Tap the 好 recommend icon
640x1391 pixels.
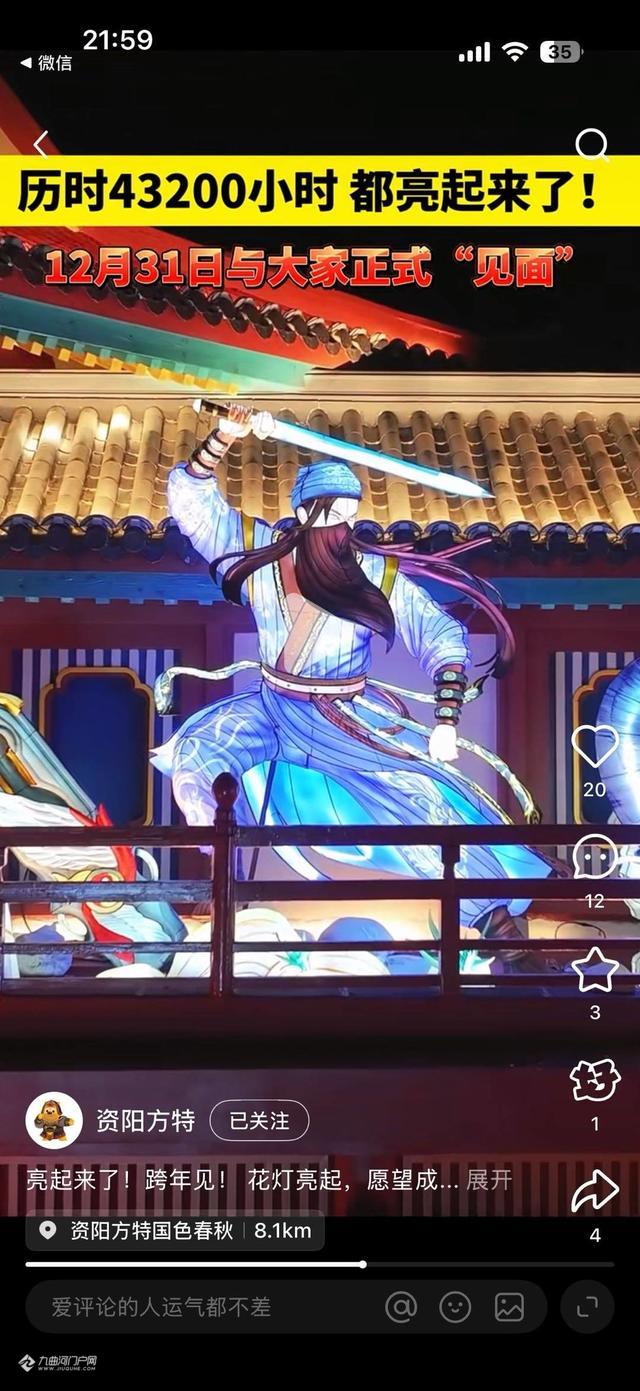594,1080
